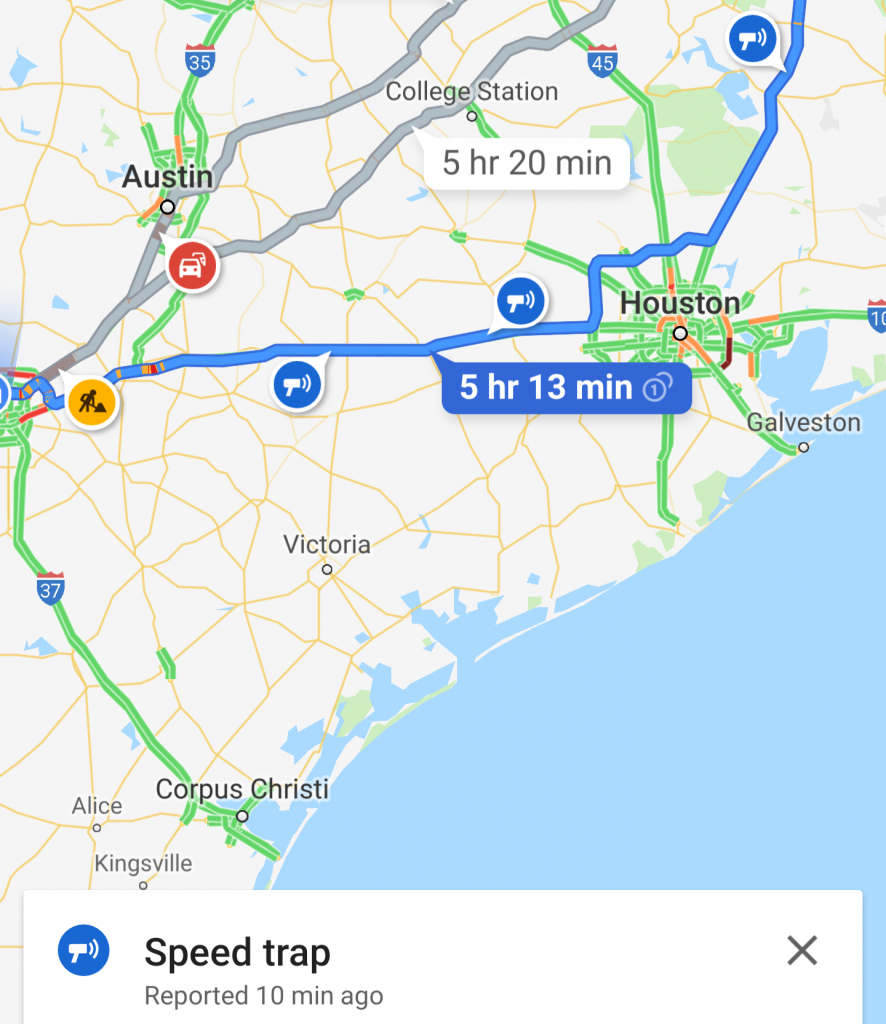Dismiss the Speed trap card
Viewport: 886px width, 1024px height.
(x=802, y=951)
